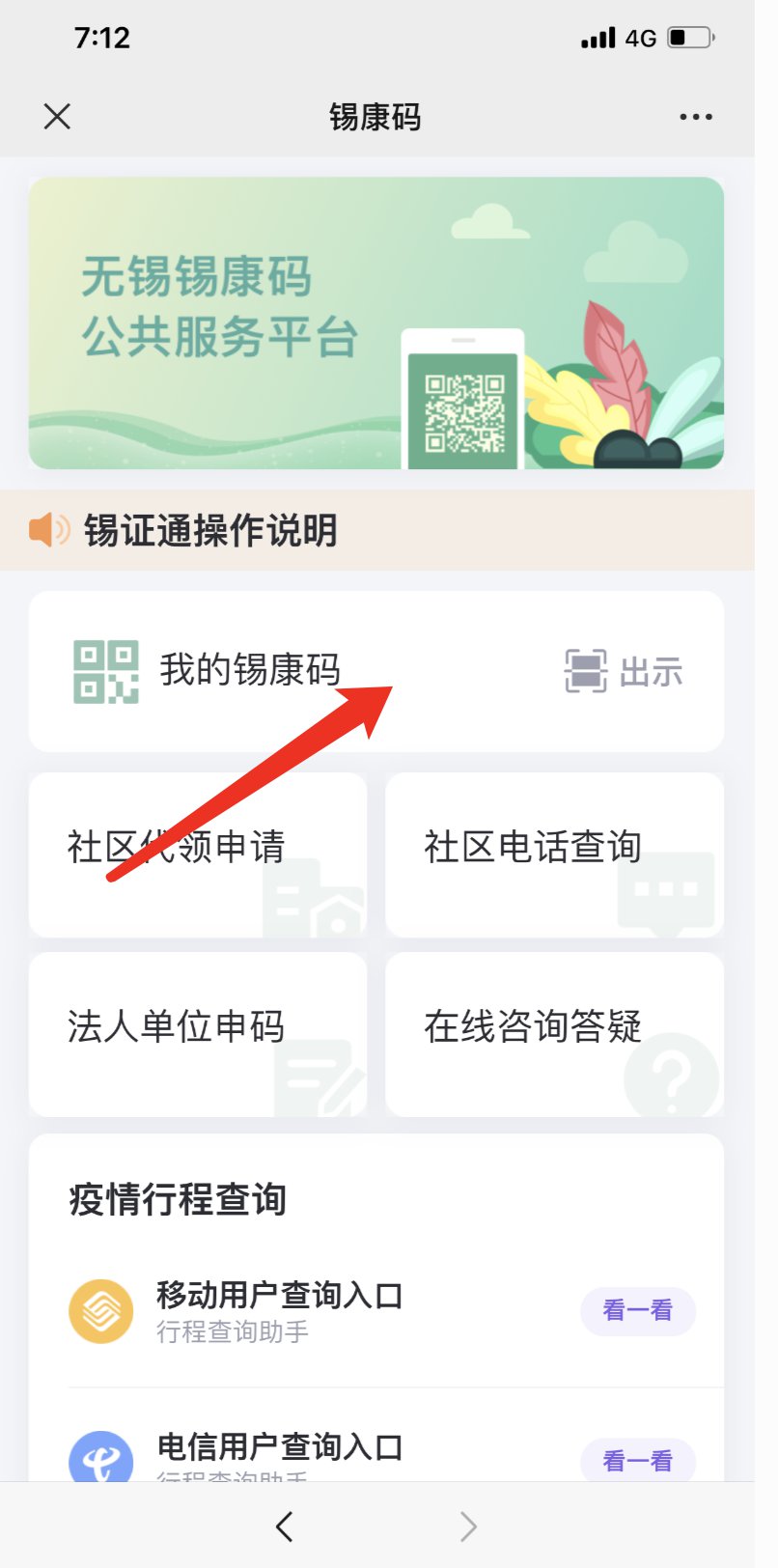Screen dimensions: 778x1568
Task: Tap 看一看 for 电信用户查询入口
Action: [637, 1461]
